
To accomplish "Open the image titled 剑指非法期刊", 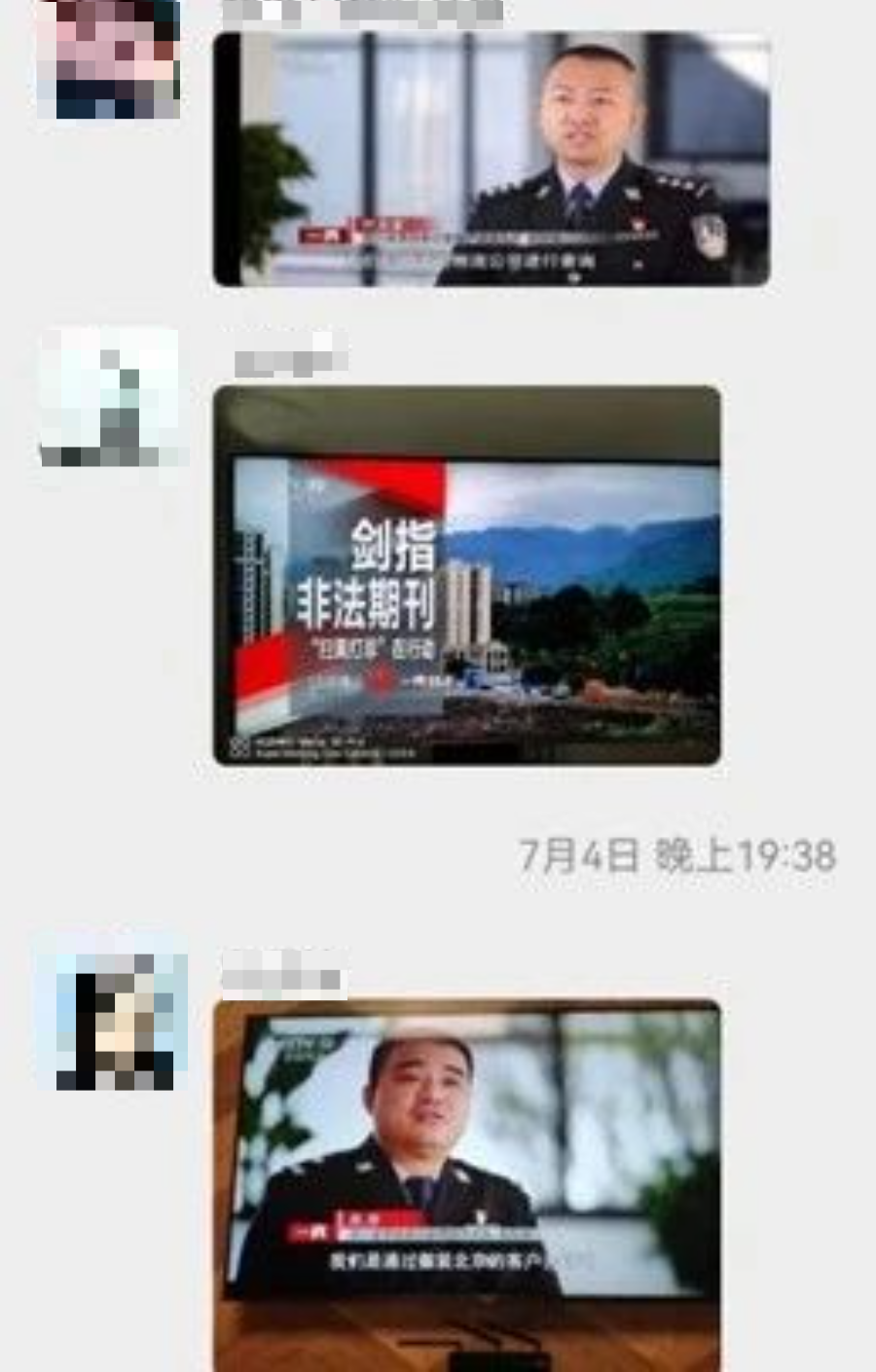I will 467,575.
